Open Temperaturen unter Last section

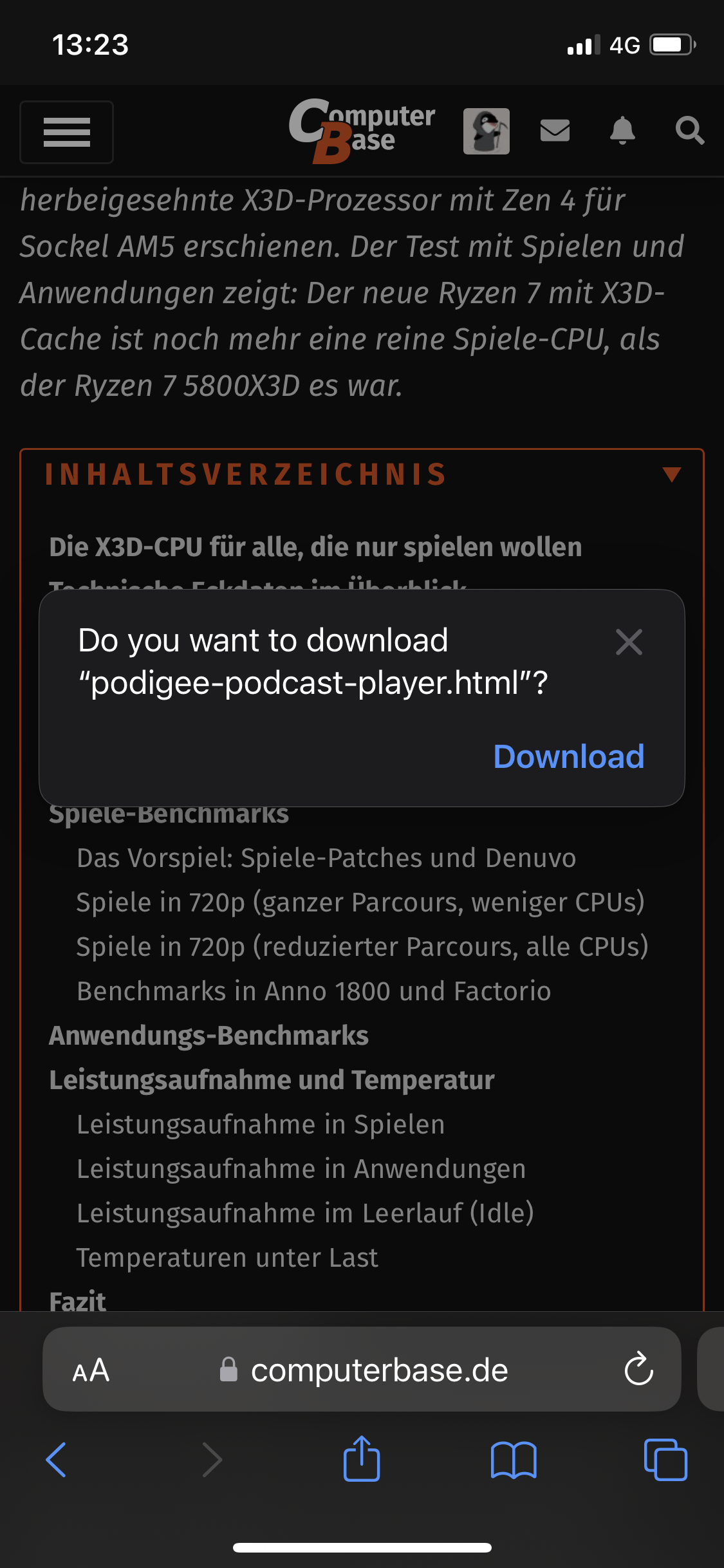pos(227,1258)
